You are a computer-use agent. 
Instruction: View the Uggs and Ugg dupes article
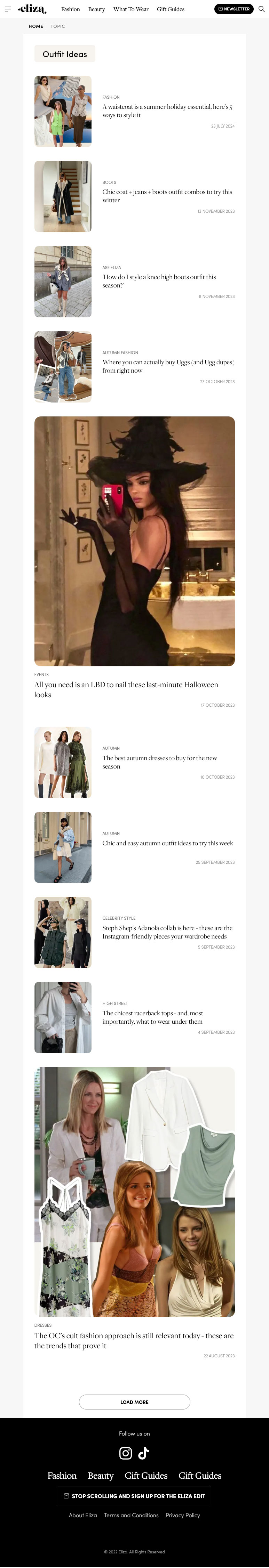click(168, 366)
